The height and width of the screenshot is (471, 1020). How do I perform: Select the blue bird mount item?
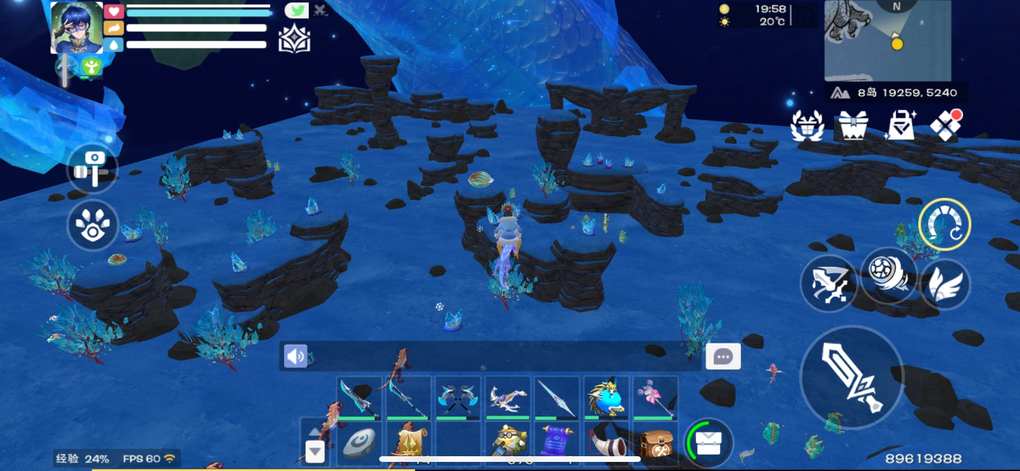point(606,397)
